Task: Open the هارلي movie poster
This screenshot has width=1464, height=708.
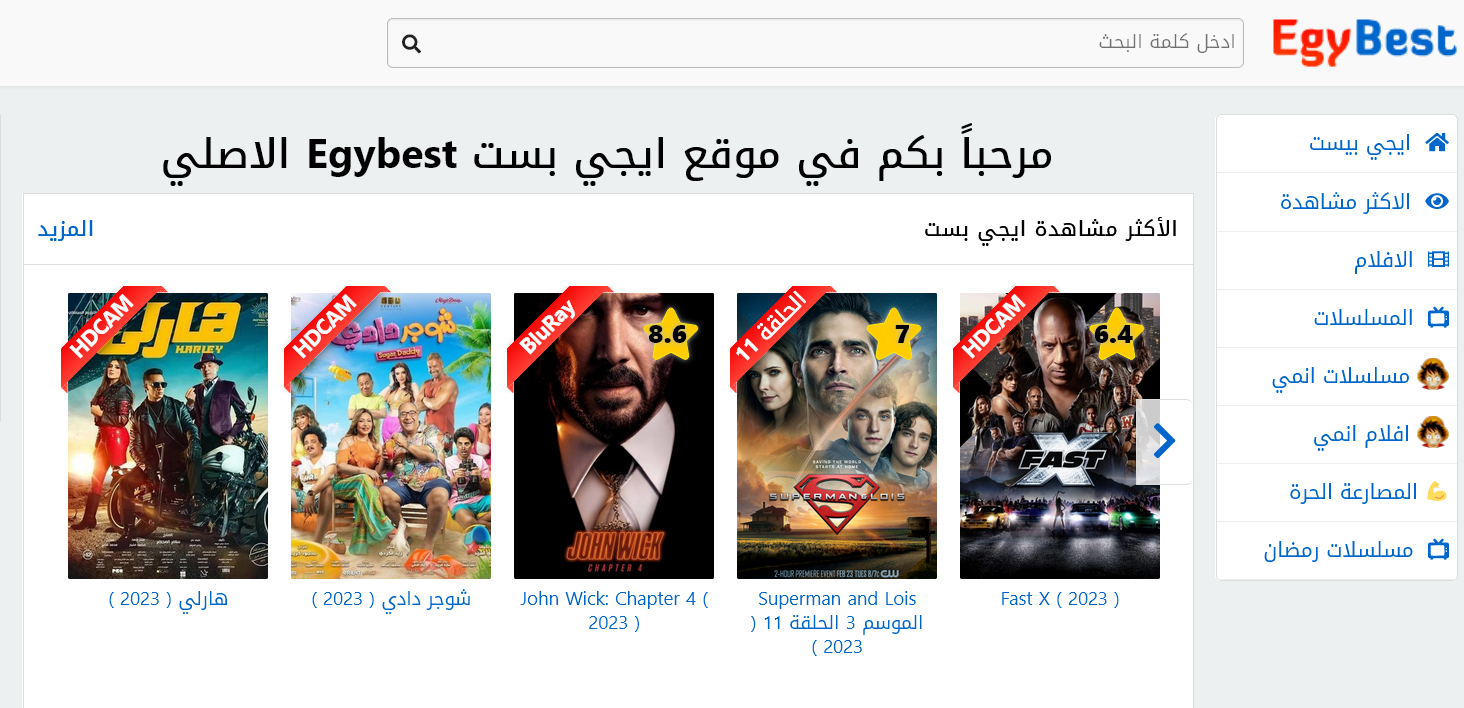Action: click(x=168, y=436)
